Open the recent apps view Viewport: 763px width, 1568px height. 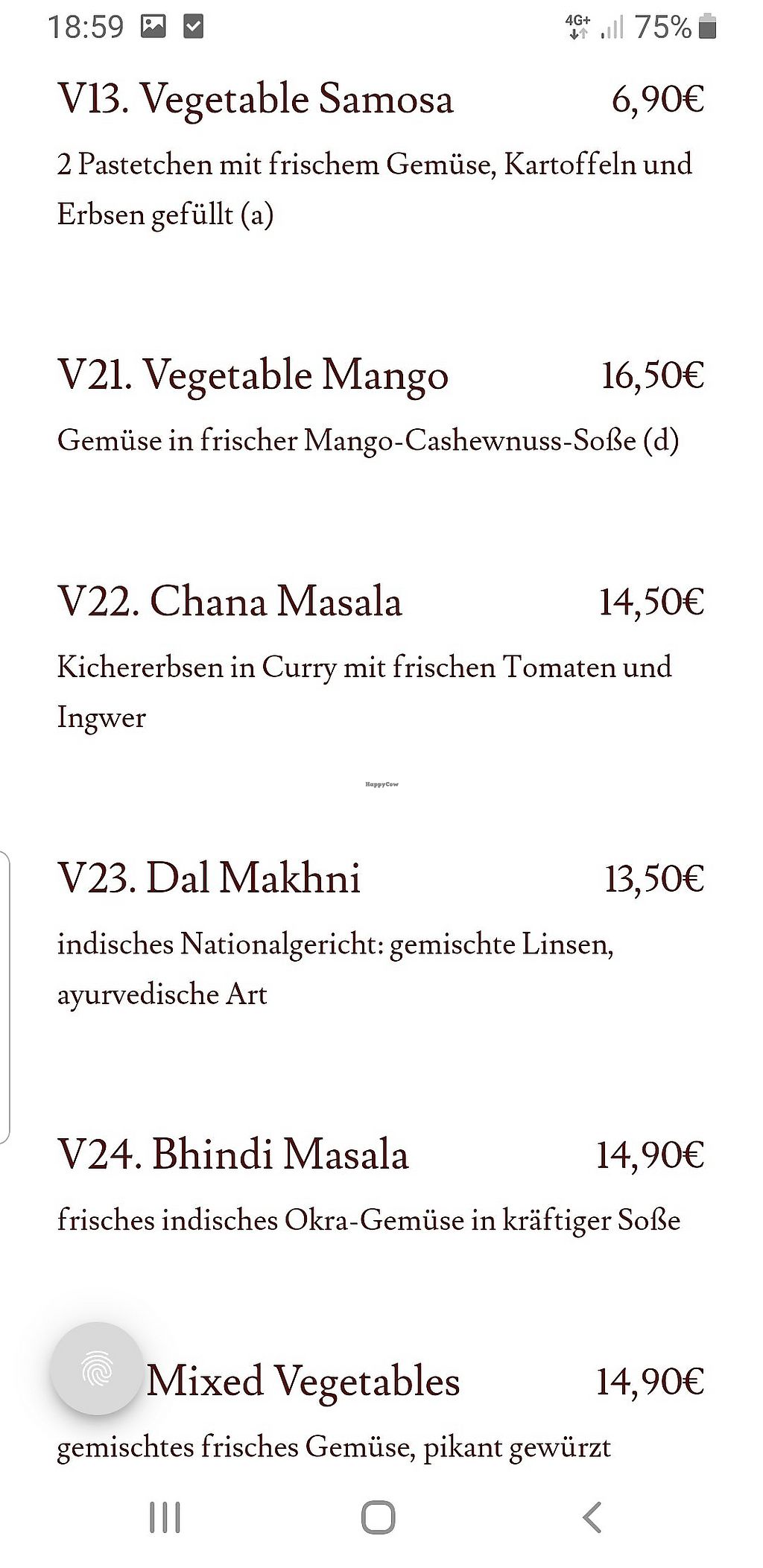[x=165, y=1517]
